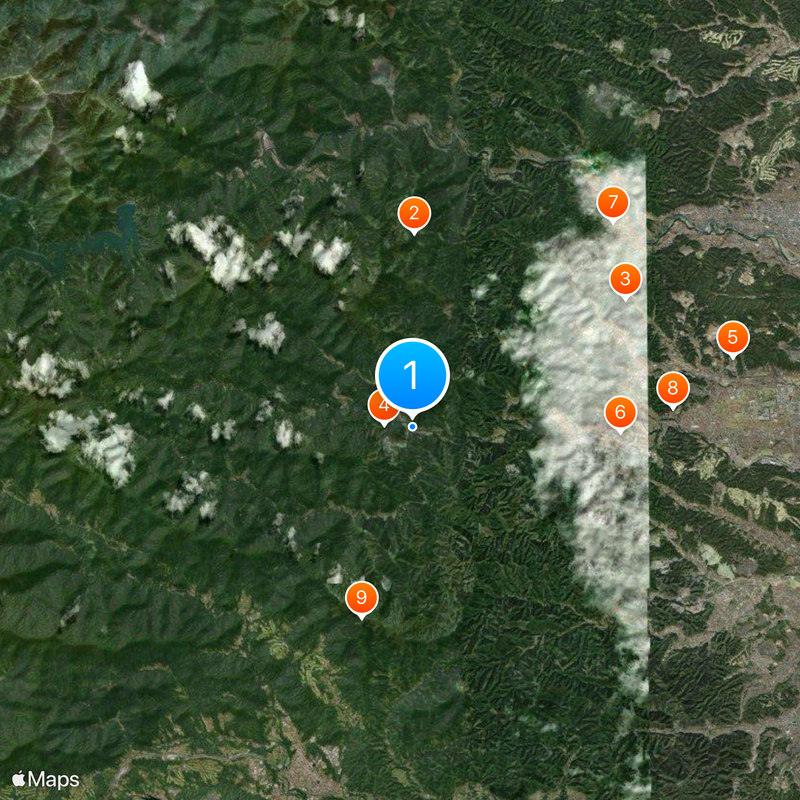Select the blue pin numbered 1
Viewport: 800px width, 800px height.
412,375
